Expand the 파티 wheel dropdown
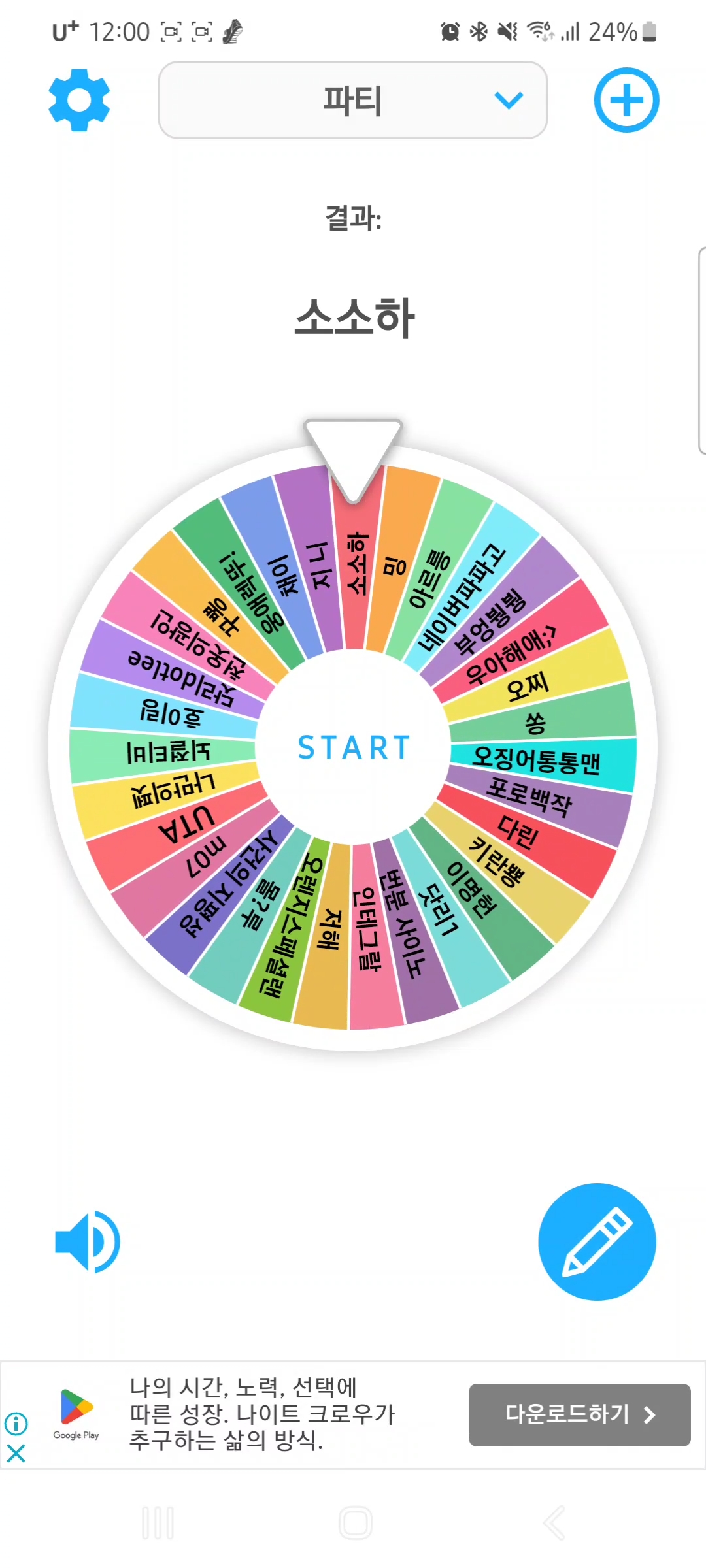 pyautogui.click(x=352, y=100)
